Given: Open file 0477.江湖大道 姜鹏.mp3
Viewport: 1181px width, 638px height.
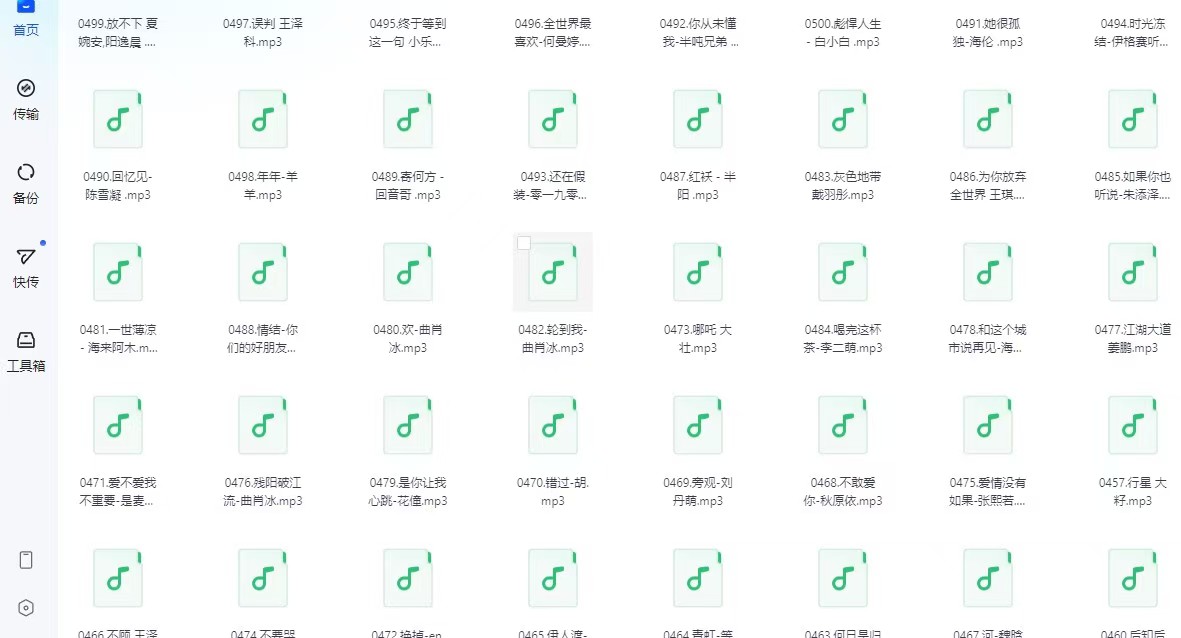Looking at the screenshot, I should pyautogui.click(x=1133, y=272).
